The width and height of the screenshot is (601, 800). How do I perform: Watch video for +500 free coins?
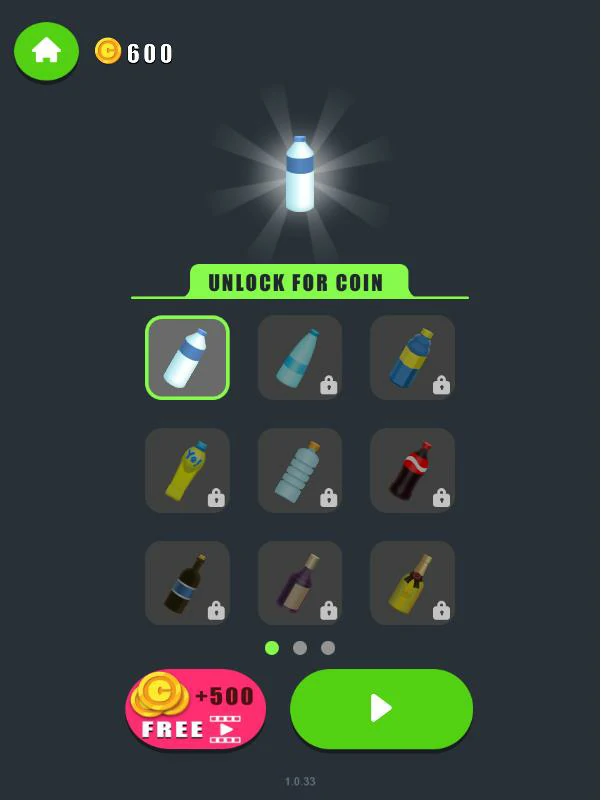(196, 709)
